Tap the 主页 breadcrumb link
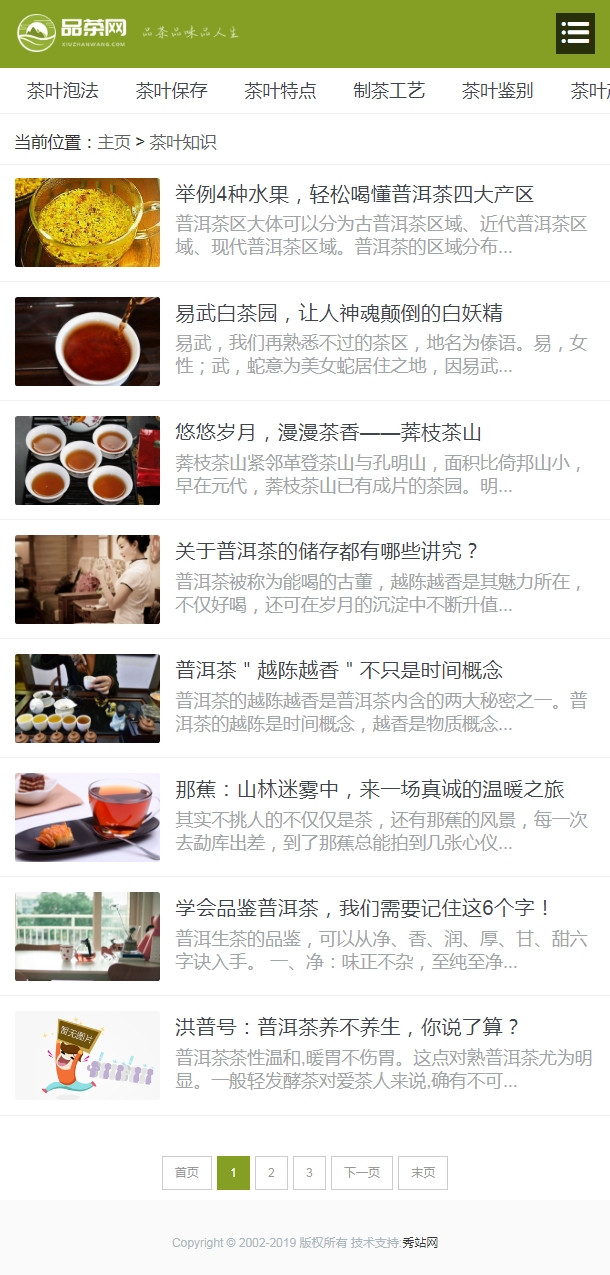 (x=114, y=142)
